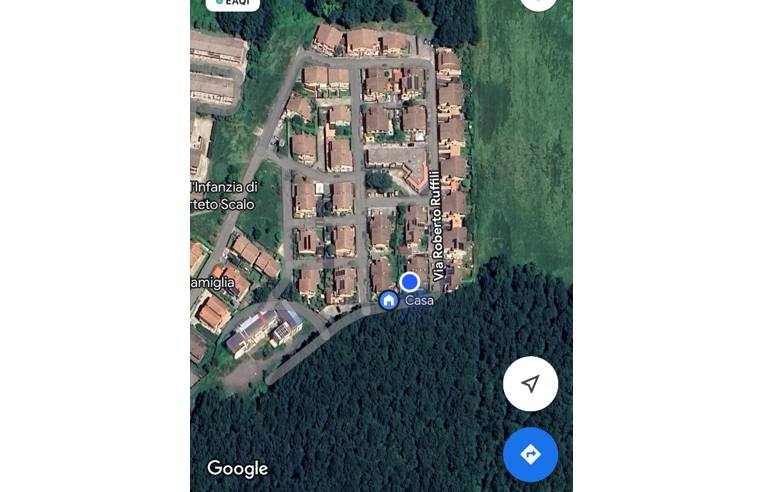Open the EAQI air quality chip
This screenshot has height=492, width=764.
click(233, 3)
